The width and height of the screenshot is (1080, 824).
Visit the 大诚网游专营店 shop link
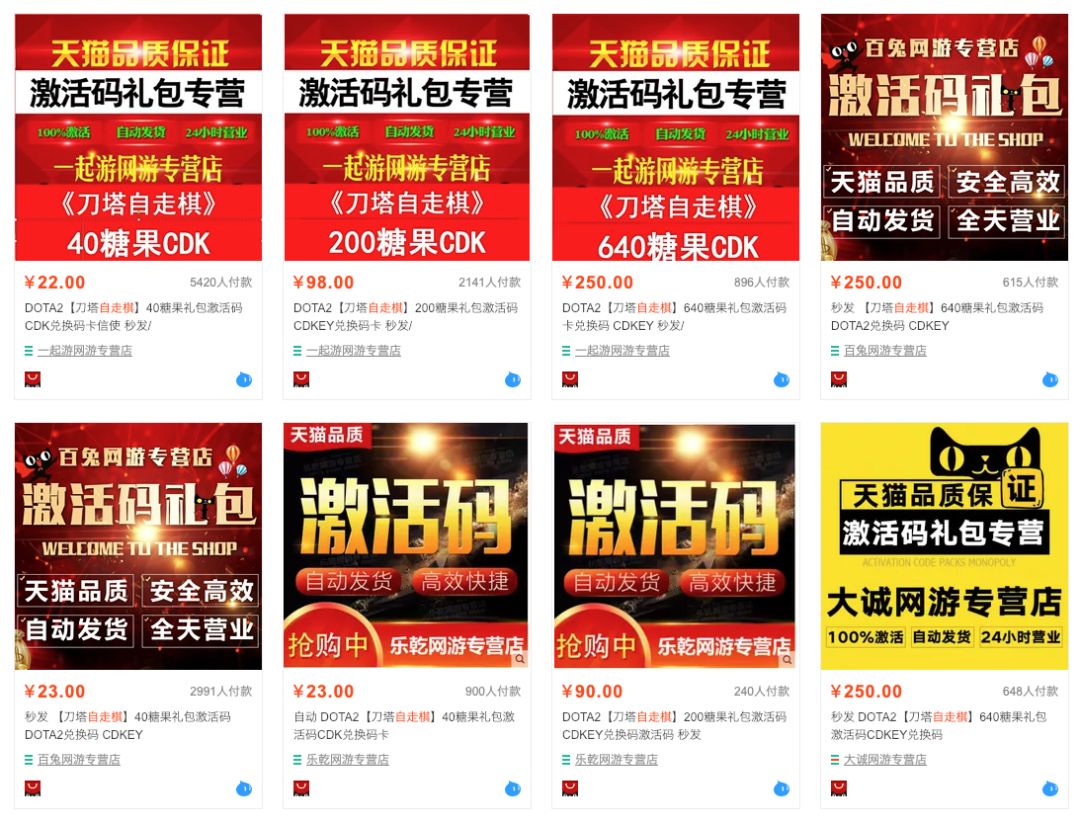[x=885, y=760]
